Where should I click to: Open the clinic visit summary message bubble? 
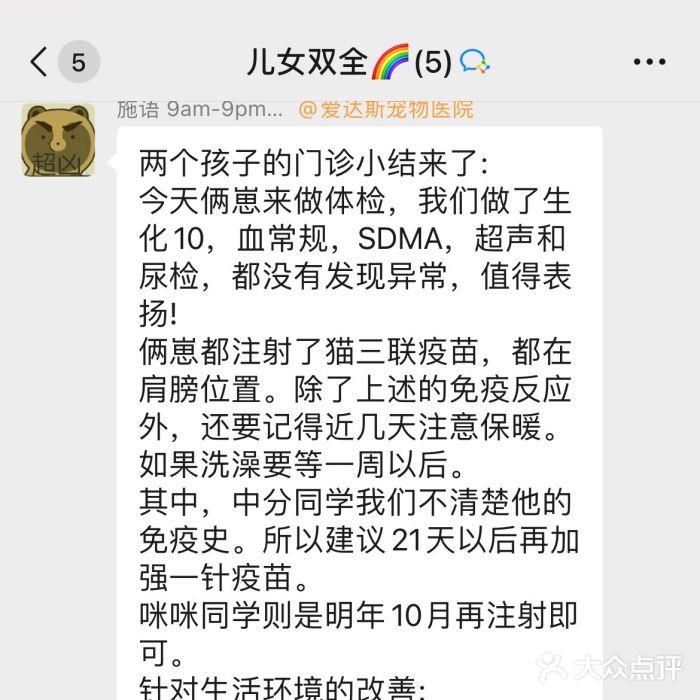click(x=360, y=400)
